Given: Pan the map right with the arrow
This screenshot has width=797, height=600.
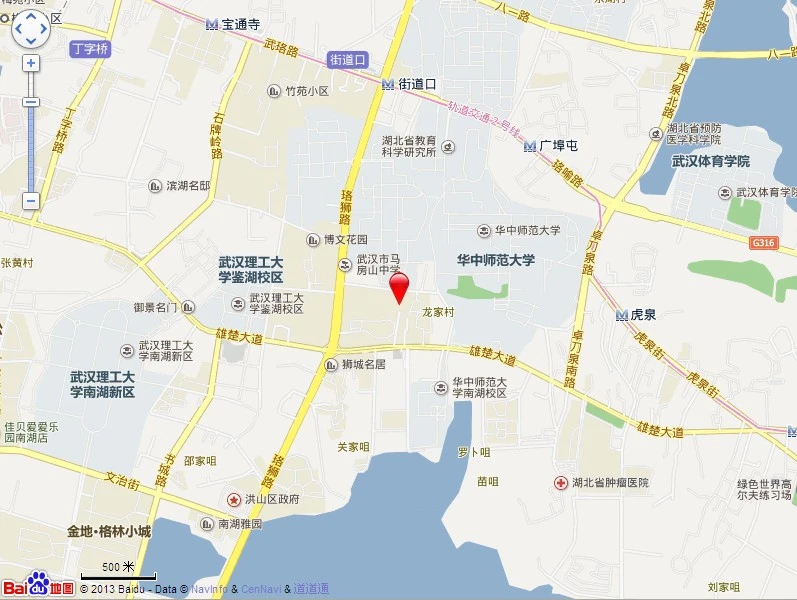Looking at the screenshot, I should [x=43, y=30].
